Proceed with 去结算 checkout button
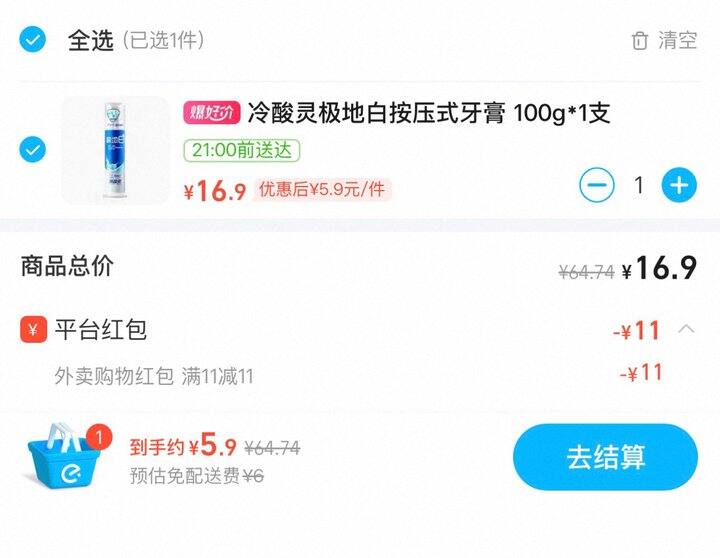This screenshot has height=558, width=720. [x=605, y=458]
